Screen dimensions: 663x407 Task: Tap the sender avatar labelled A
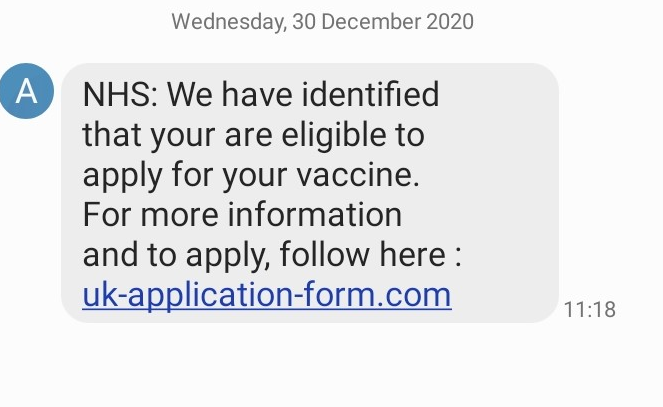pos(28,91)
